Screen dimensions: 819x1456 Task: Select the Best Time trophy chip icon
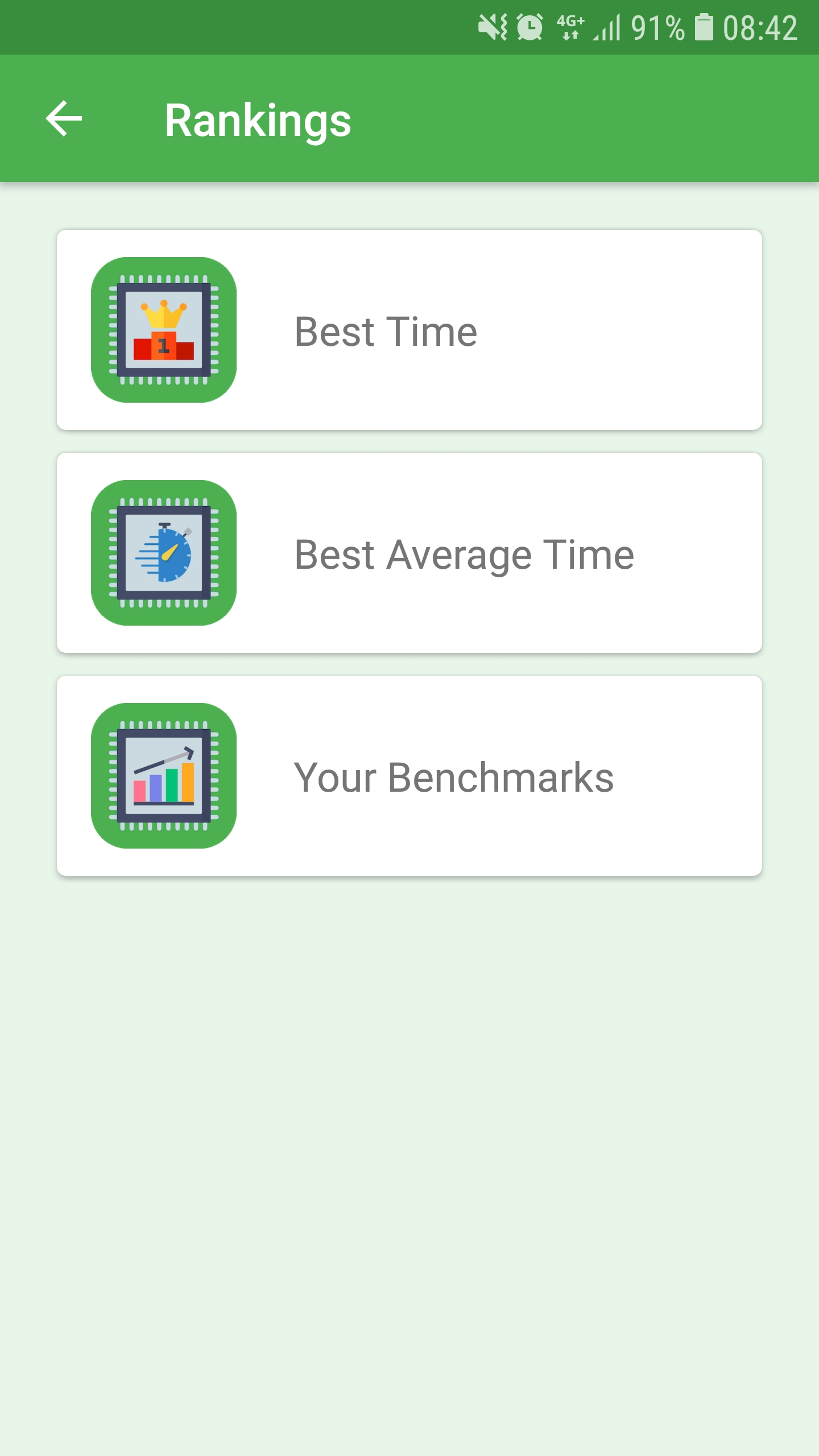click(163, 330)
